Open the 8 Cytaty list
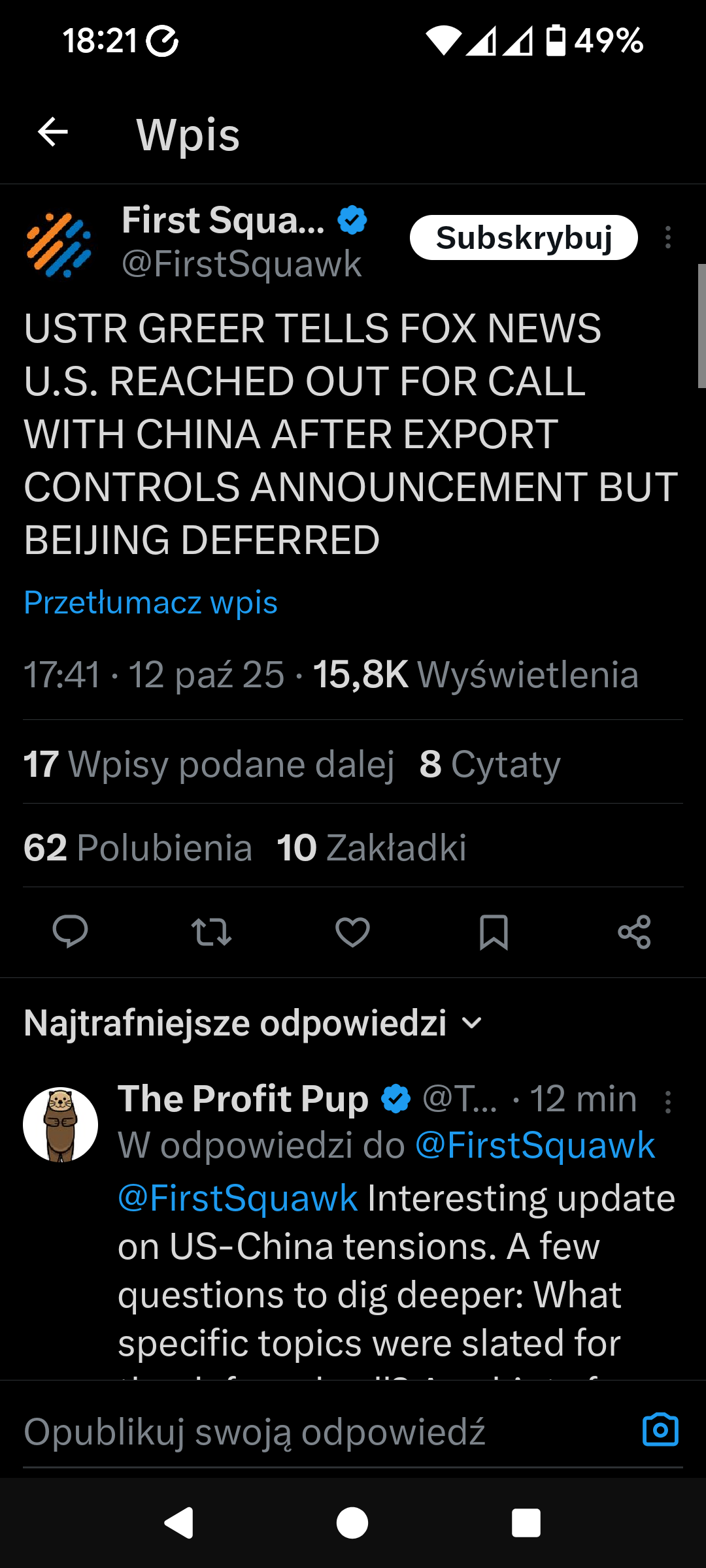Image resolution: width=706 pixels, height=1568 pixels. click(490, 764)
